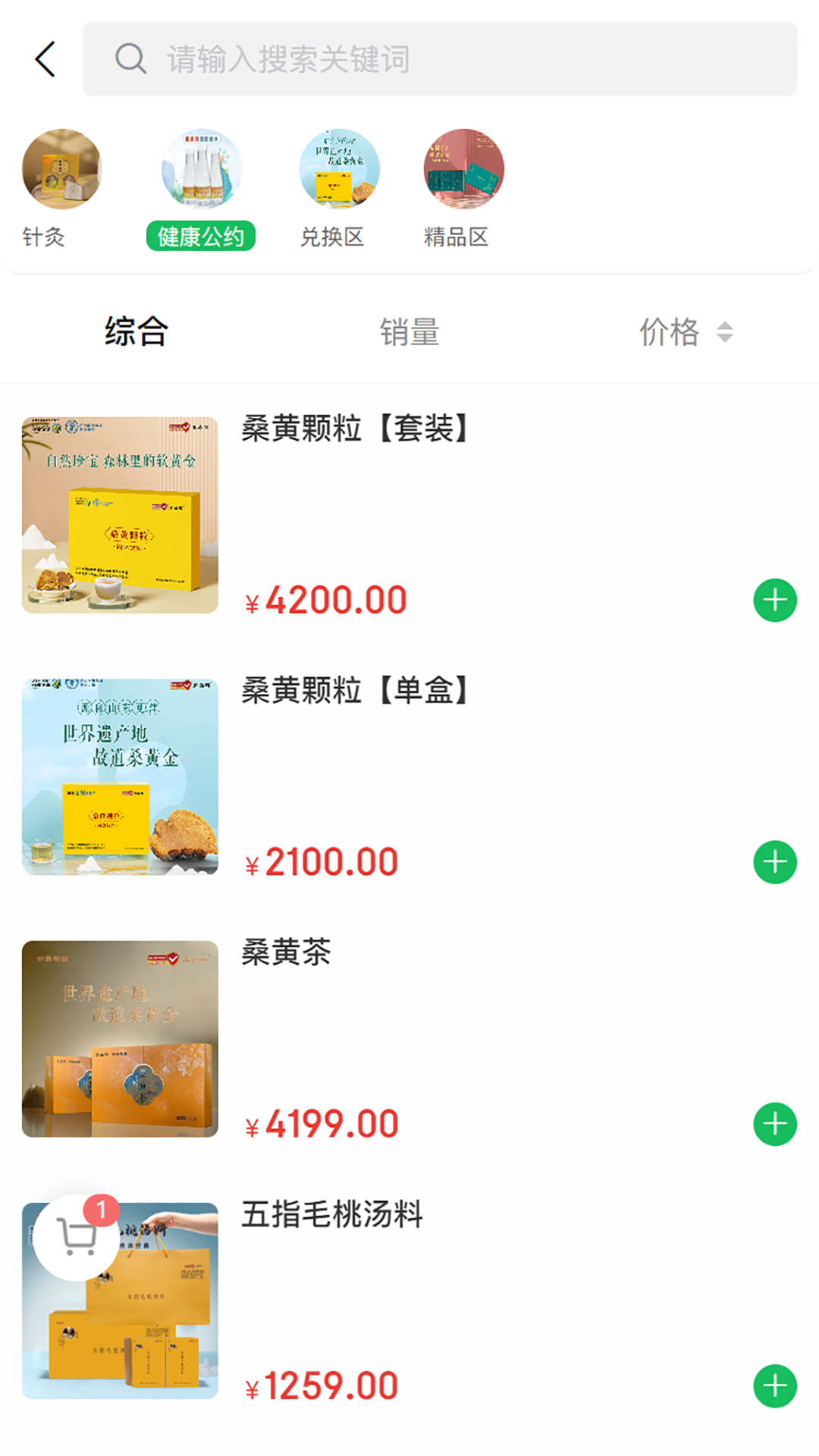819x1456 pixels.
Task: View 桑黄颗粒【单盒】product thumbnail
Action: (119, 775)
